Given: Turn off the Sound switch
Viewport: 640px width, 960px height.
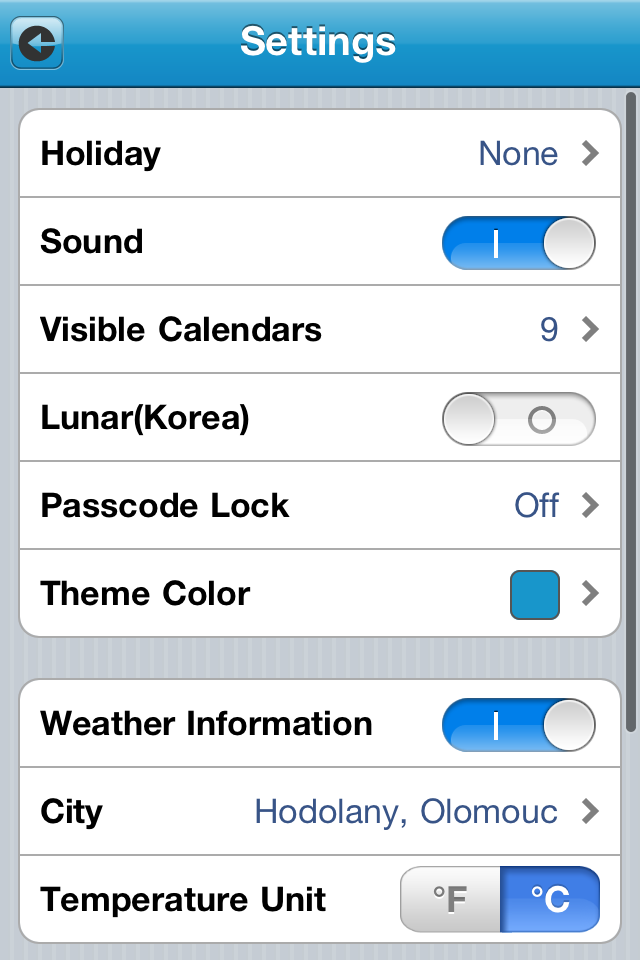Looking at the screenshot, I should (x=518, y=243).
